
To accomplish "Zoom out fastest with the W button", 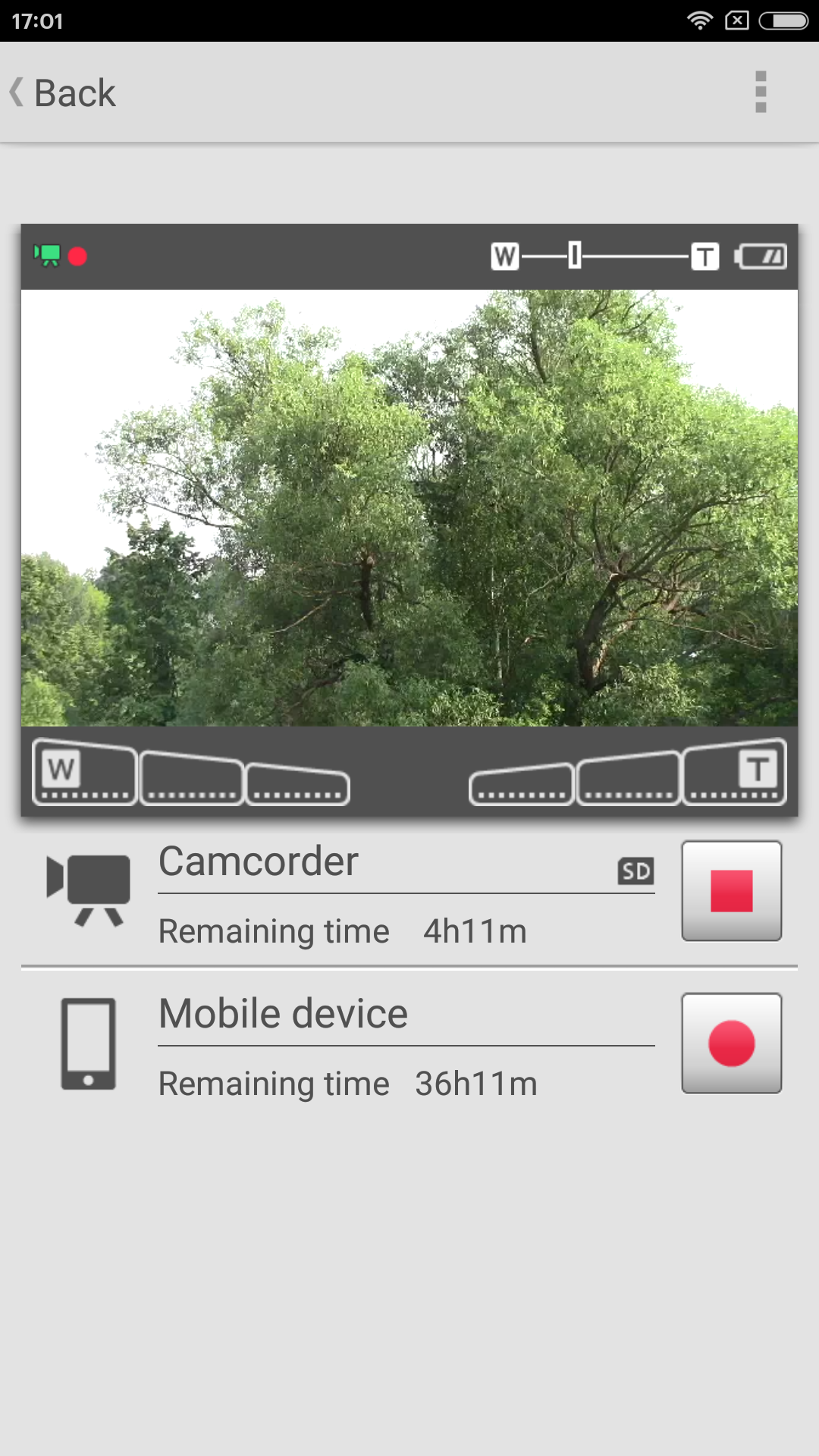I will tap(85, 772).
